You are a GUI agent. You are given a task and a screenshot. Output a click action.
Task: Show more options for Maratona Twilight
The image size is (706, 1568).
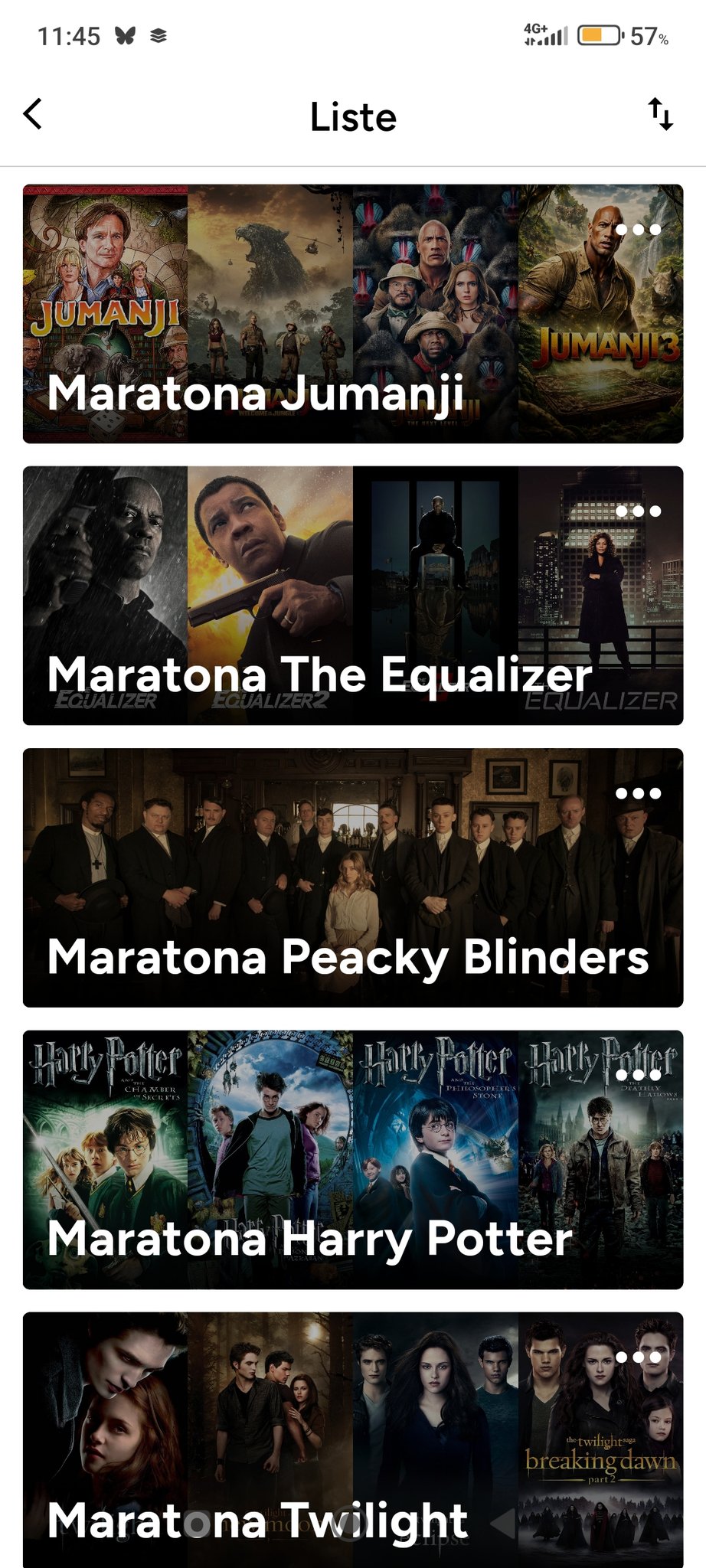638,1357
